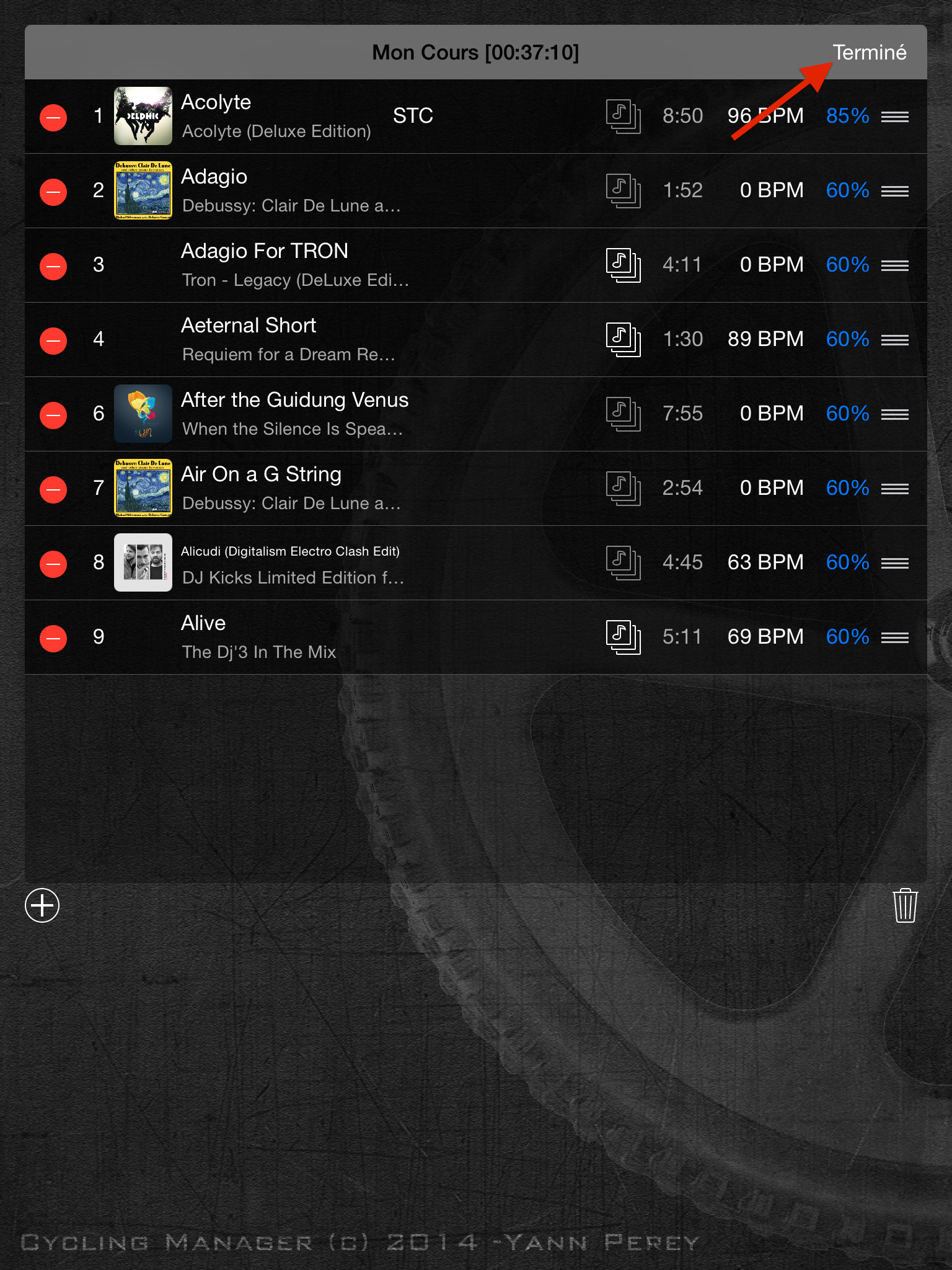Open the music icon on Adagio For TRON

tap(623, 265)
